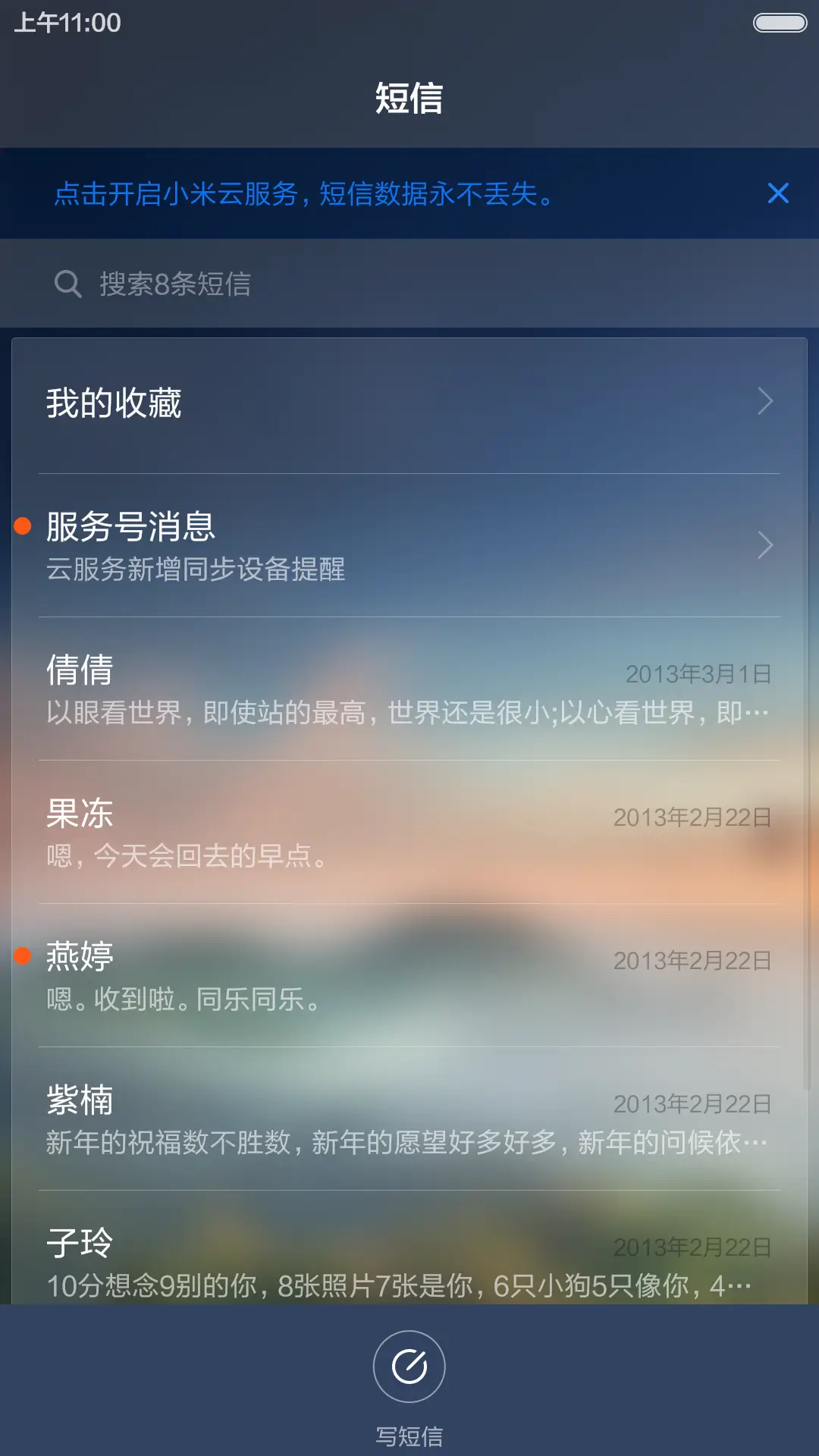The height and width of the screenshot is (1456, 819).
Task: Open the 短信 title tab
Action: pos(409,97)
